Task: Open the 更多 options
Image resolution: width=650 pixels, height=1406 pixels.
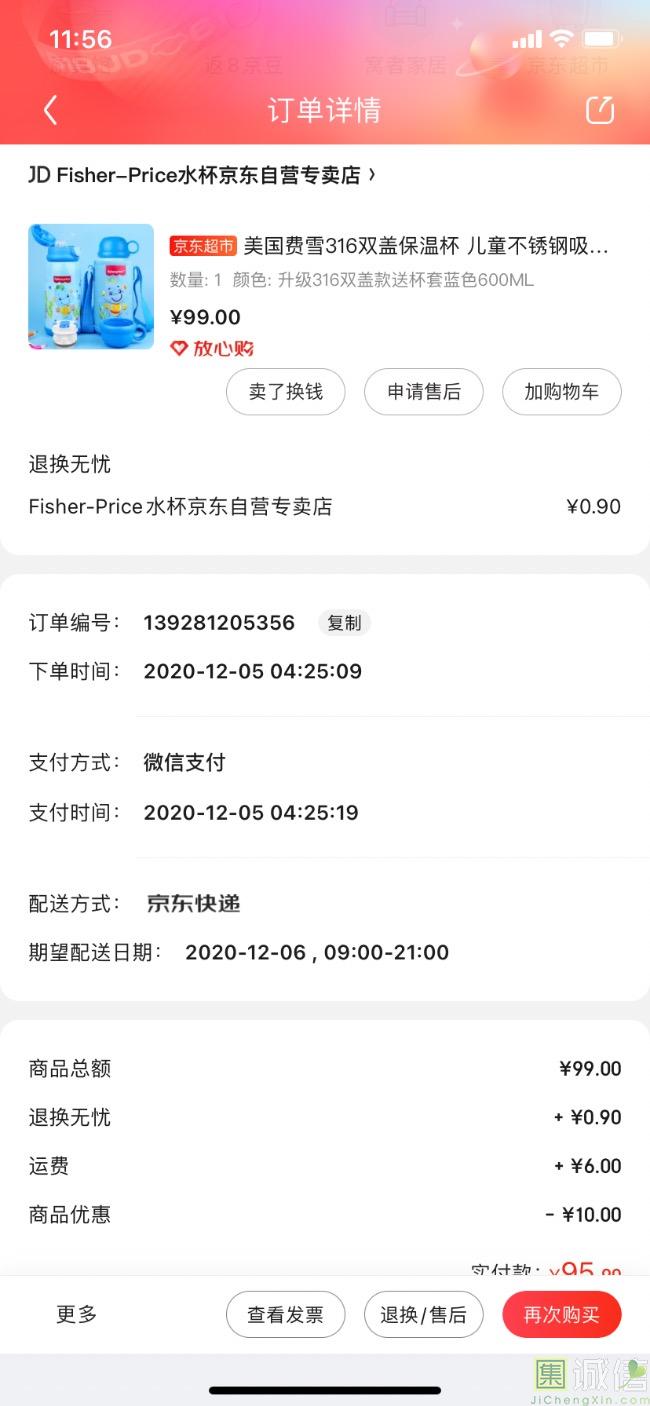Action: tap(77, 1314)
